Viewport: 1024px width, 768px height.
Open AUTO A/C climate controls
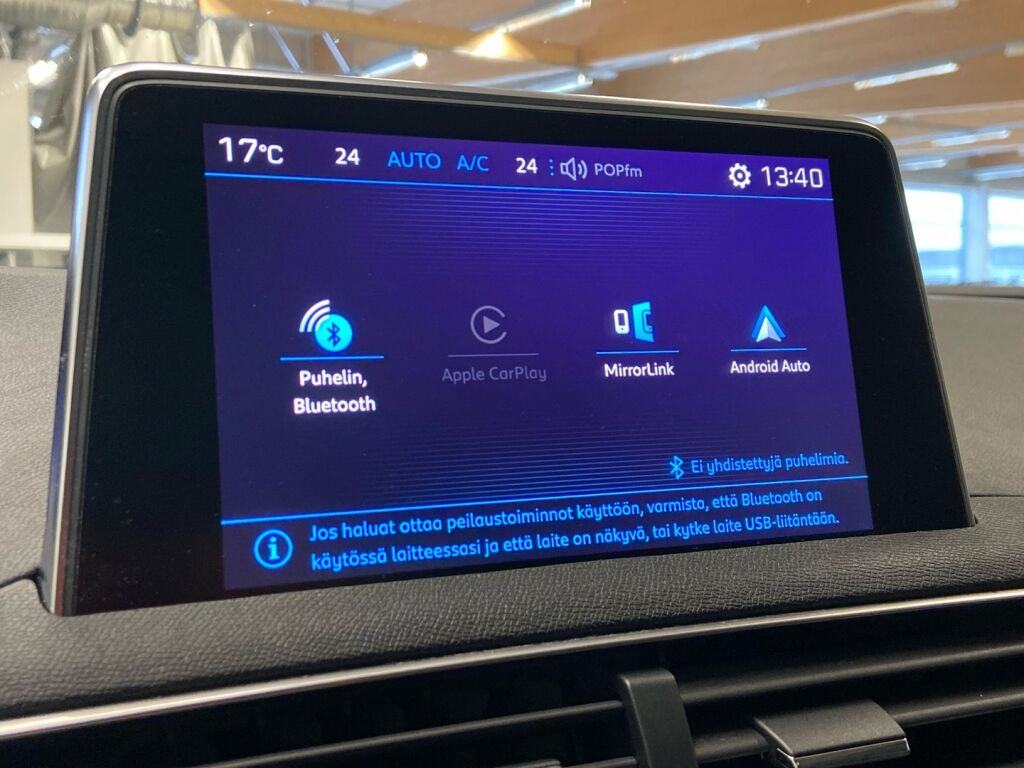tap(437, 161)
